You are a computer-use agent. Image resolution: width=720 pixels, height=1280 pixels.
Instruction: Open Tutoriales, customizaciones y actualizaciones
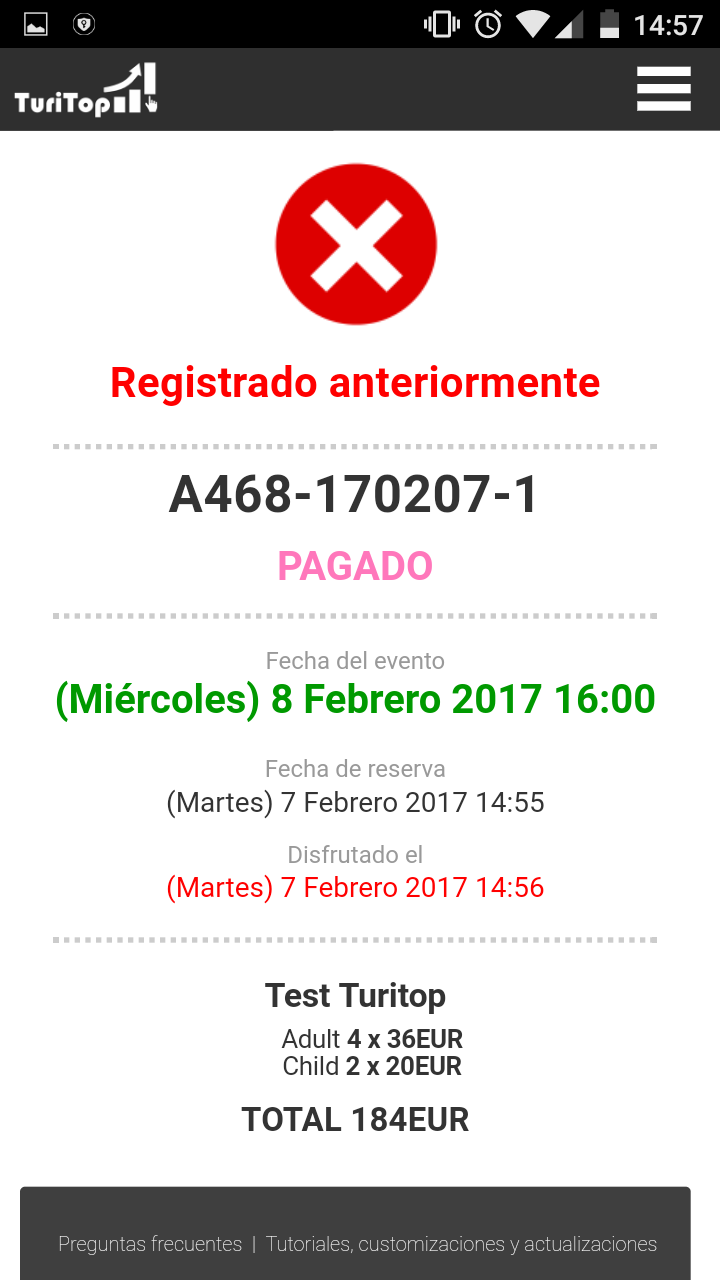pos(462,1244)
